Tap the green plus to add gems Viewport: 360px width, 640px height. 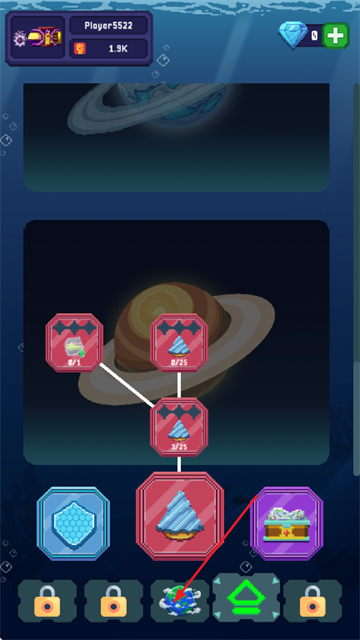click(336, 36)
